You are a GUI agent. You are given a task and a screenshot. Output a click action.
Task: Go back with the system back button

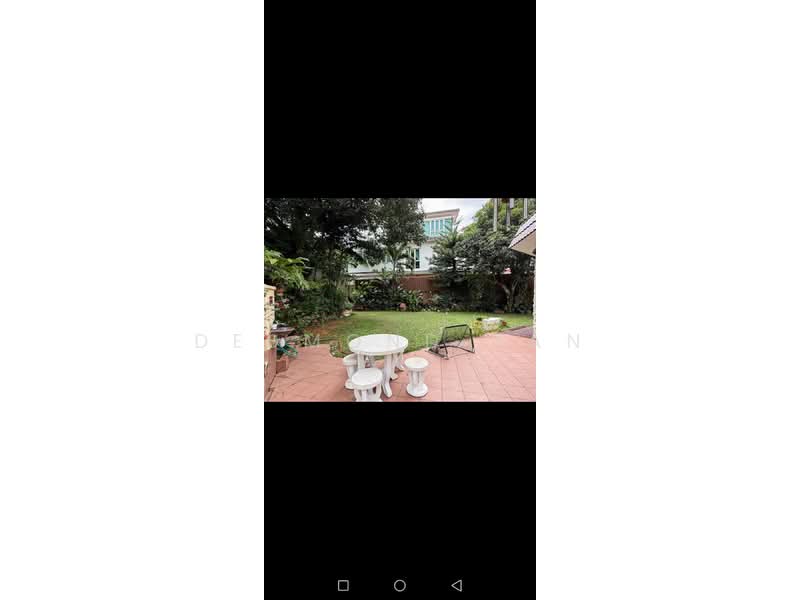[x=456, y=585]
